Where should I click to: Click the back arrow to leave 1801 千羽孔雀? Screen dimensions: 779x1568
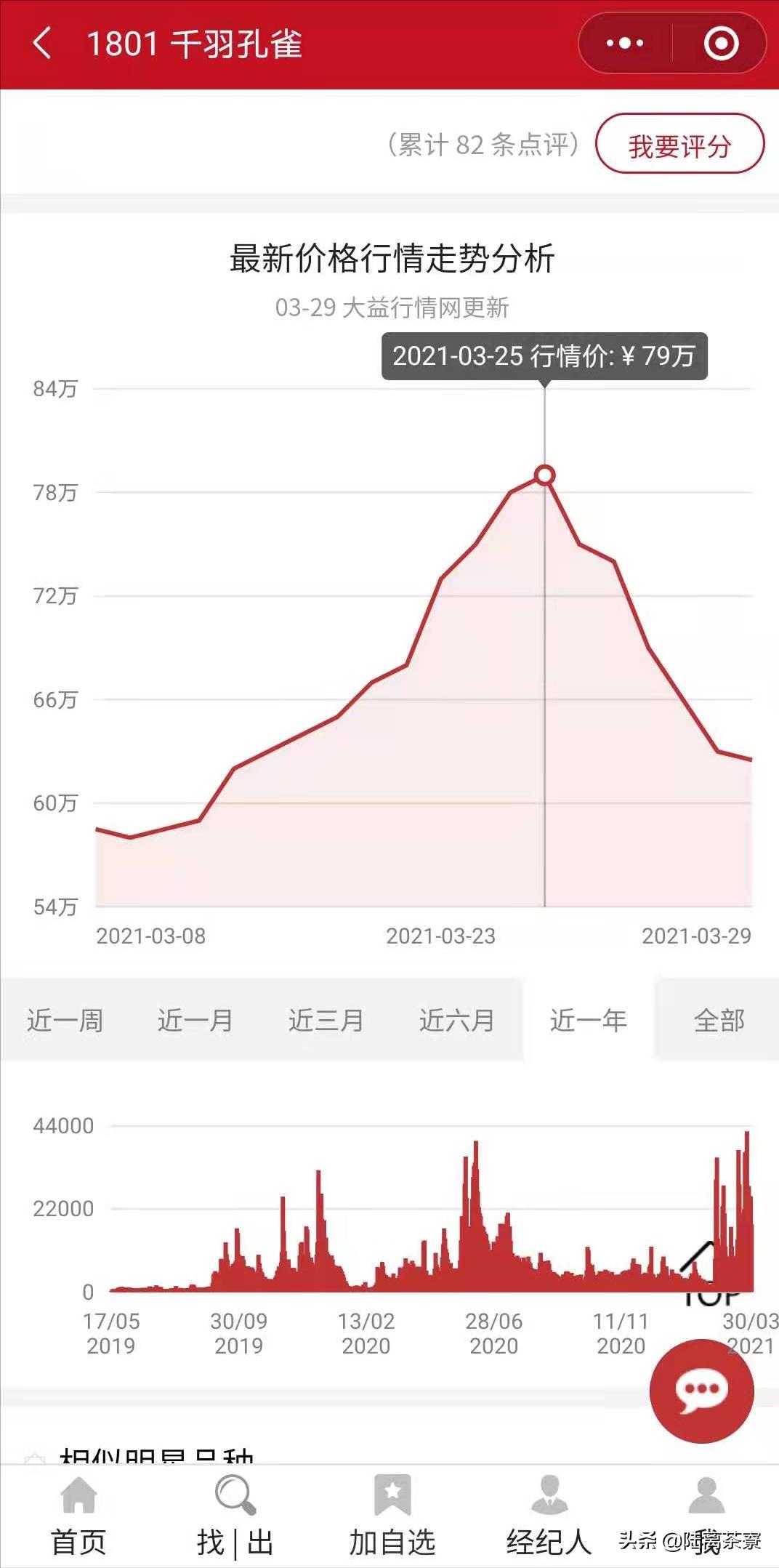pos(42,42)
